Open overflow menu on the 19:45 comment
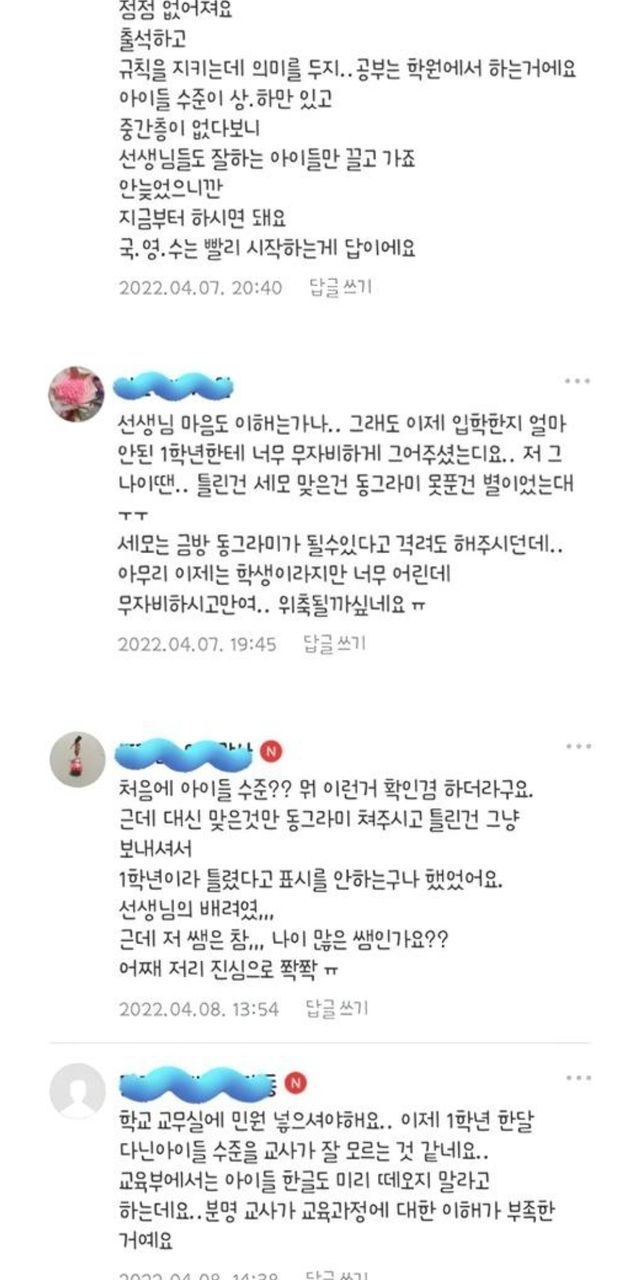Viewport: 640px width, 1280px height. click(x=577, y=383)
